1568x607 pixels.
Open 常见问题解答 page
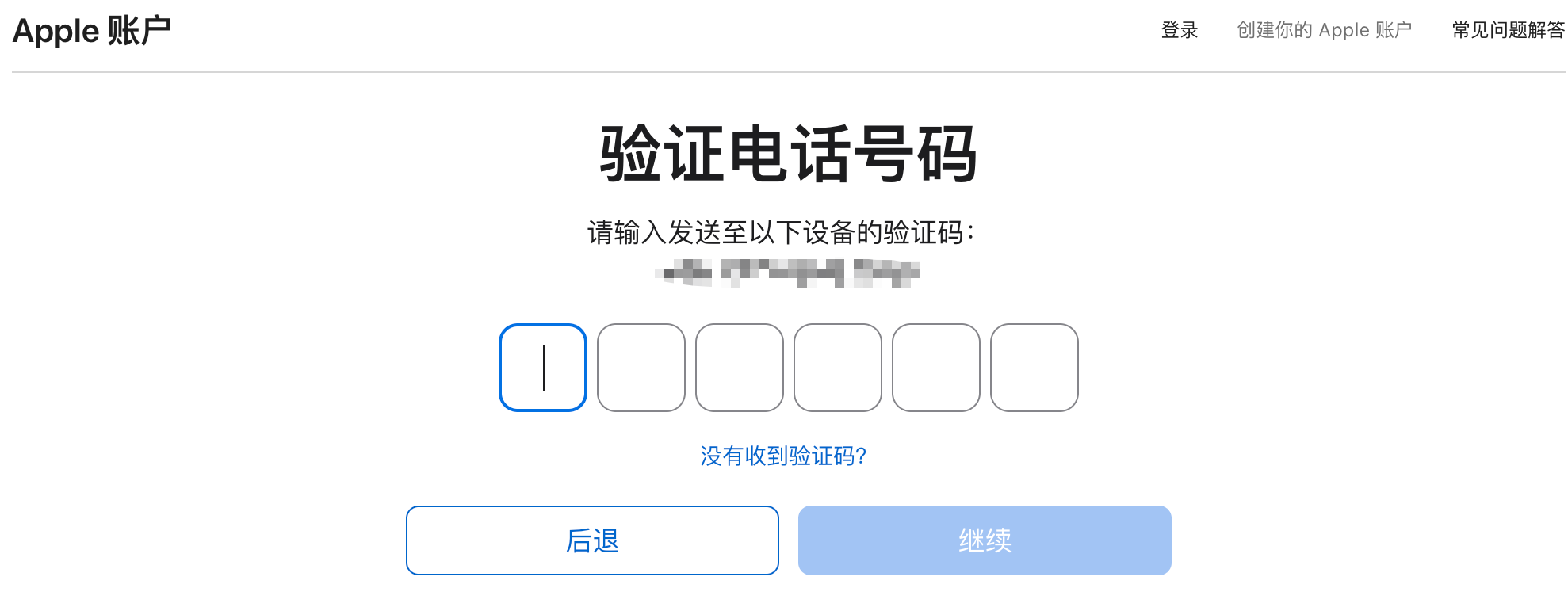(1508, 30)
